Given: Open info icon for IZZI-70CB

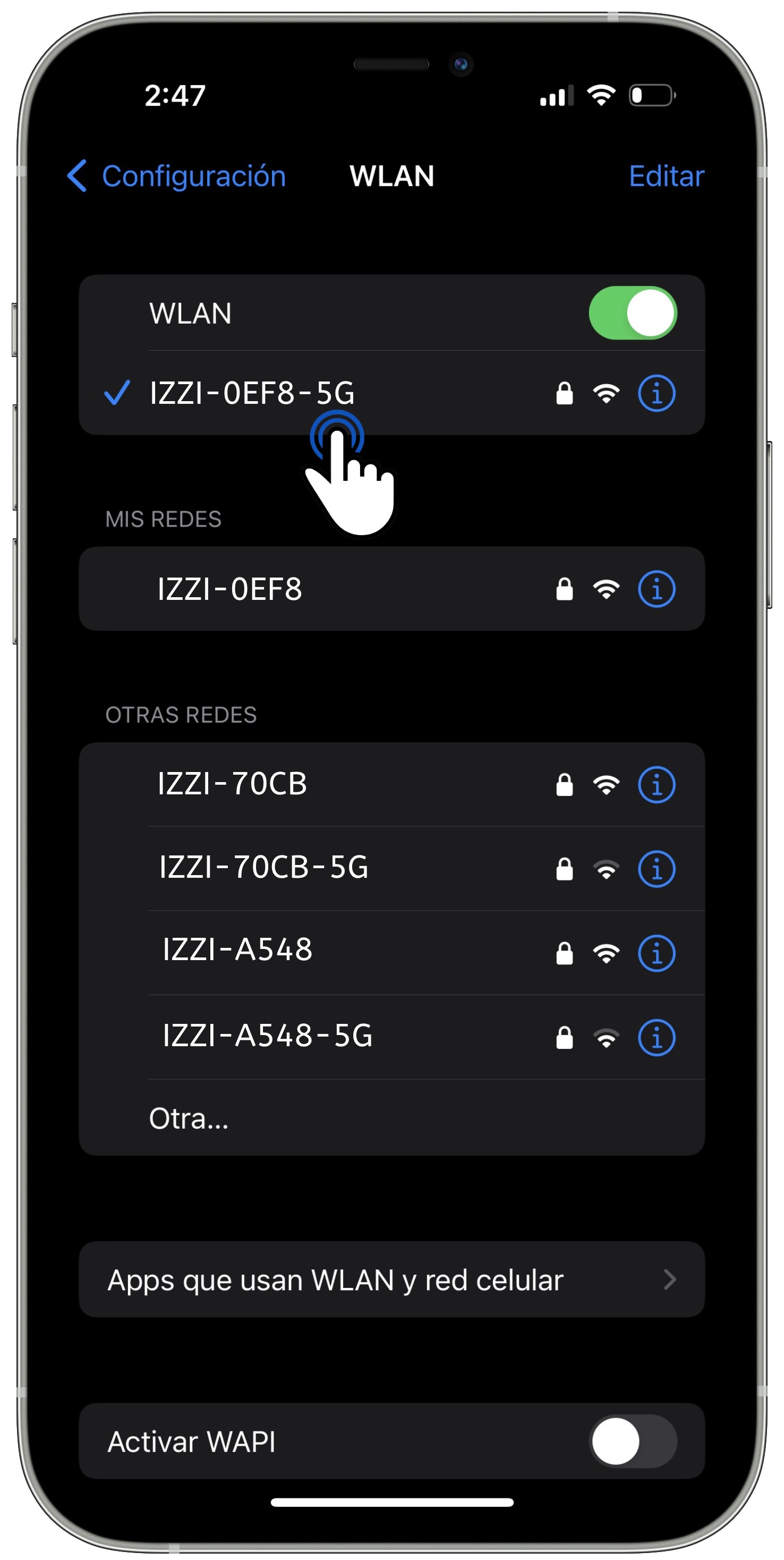Looking at the screenshot, I should click(657, 785).
